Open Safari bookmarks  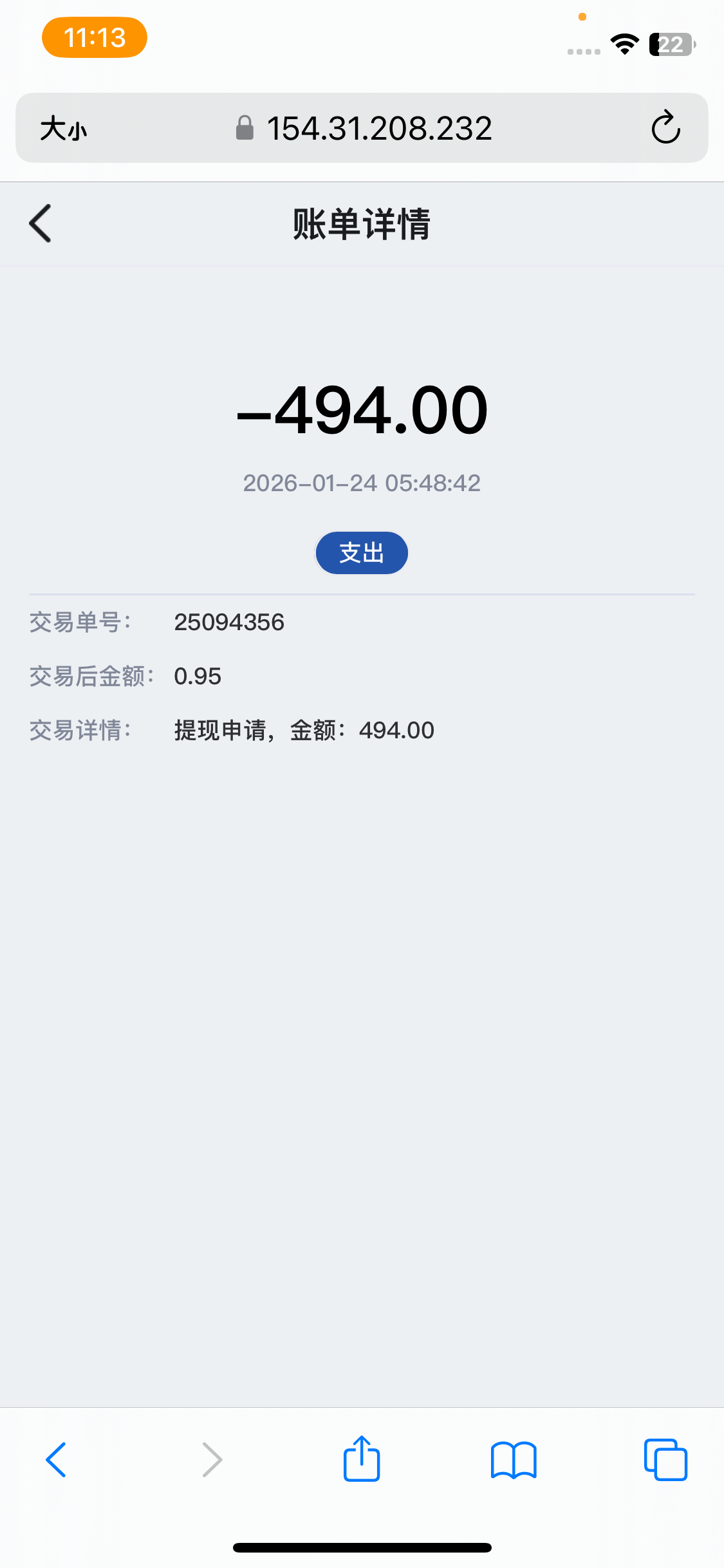pos(514,1459)
